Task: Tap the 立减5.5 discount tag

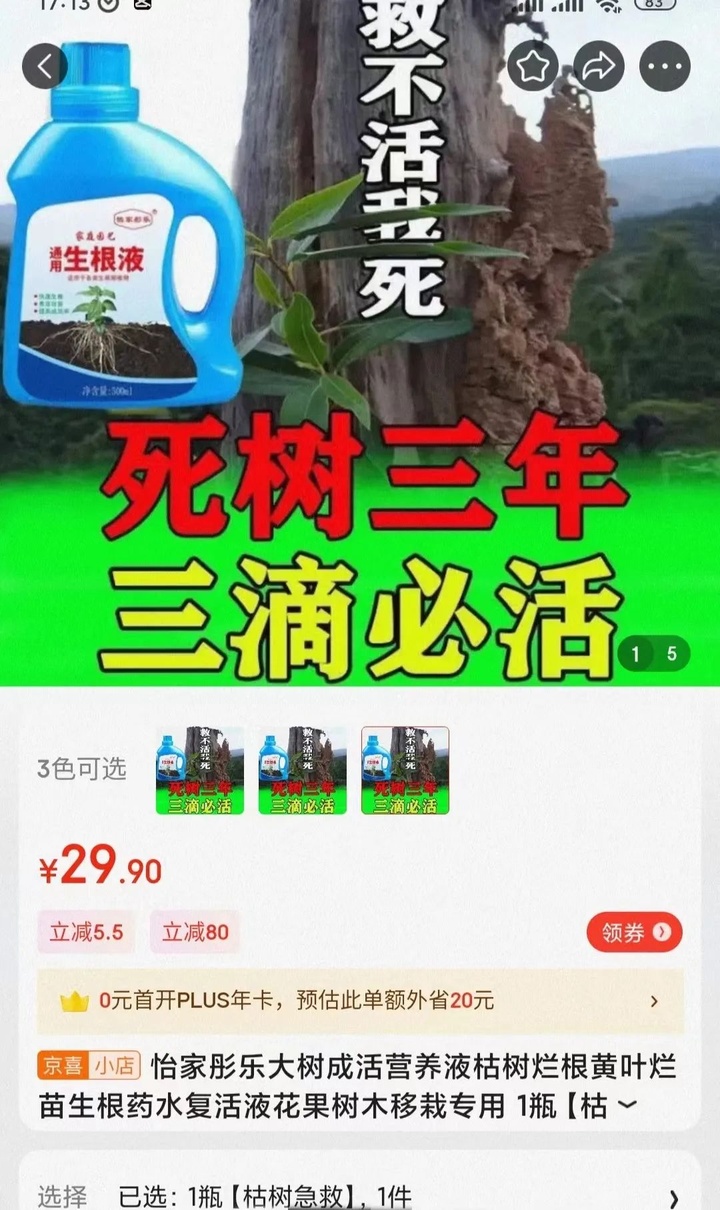Action: pos(86,932)
